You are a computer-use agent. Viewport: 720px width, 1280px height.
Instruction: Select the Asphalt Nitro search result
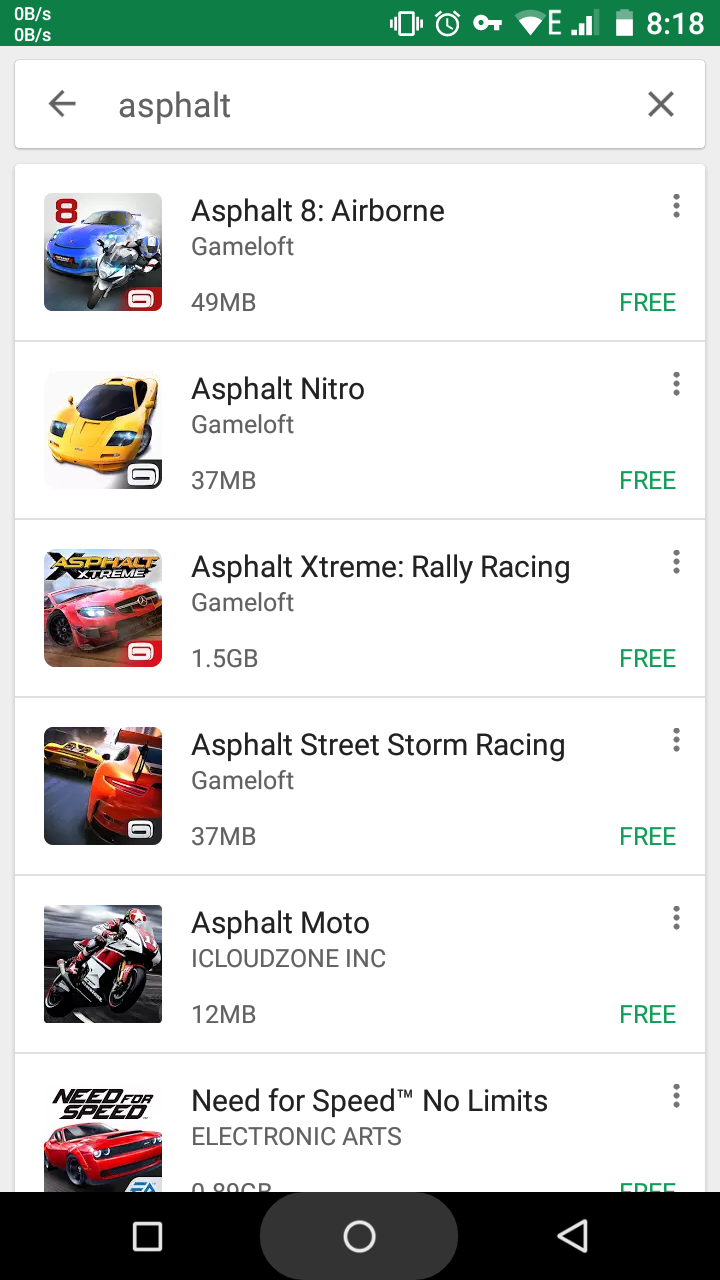(278, 389)
